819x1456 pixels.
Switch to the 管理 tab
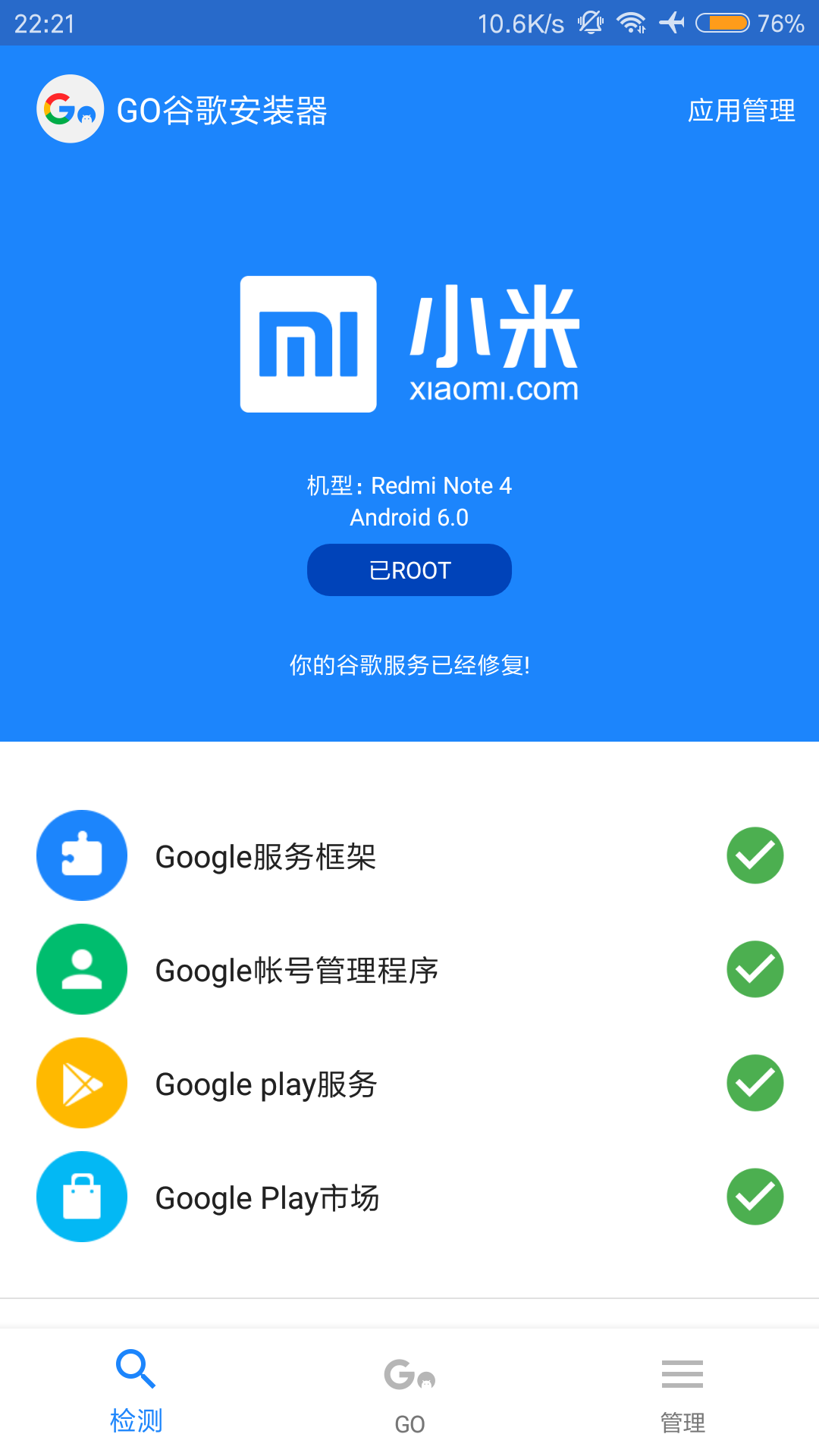(682, 1392)
